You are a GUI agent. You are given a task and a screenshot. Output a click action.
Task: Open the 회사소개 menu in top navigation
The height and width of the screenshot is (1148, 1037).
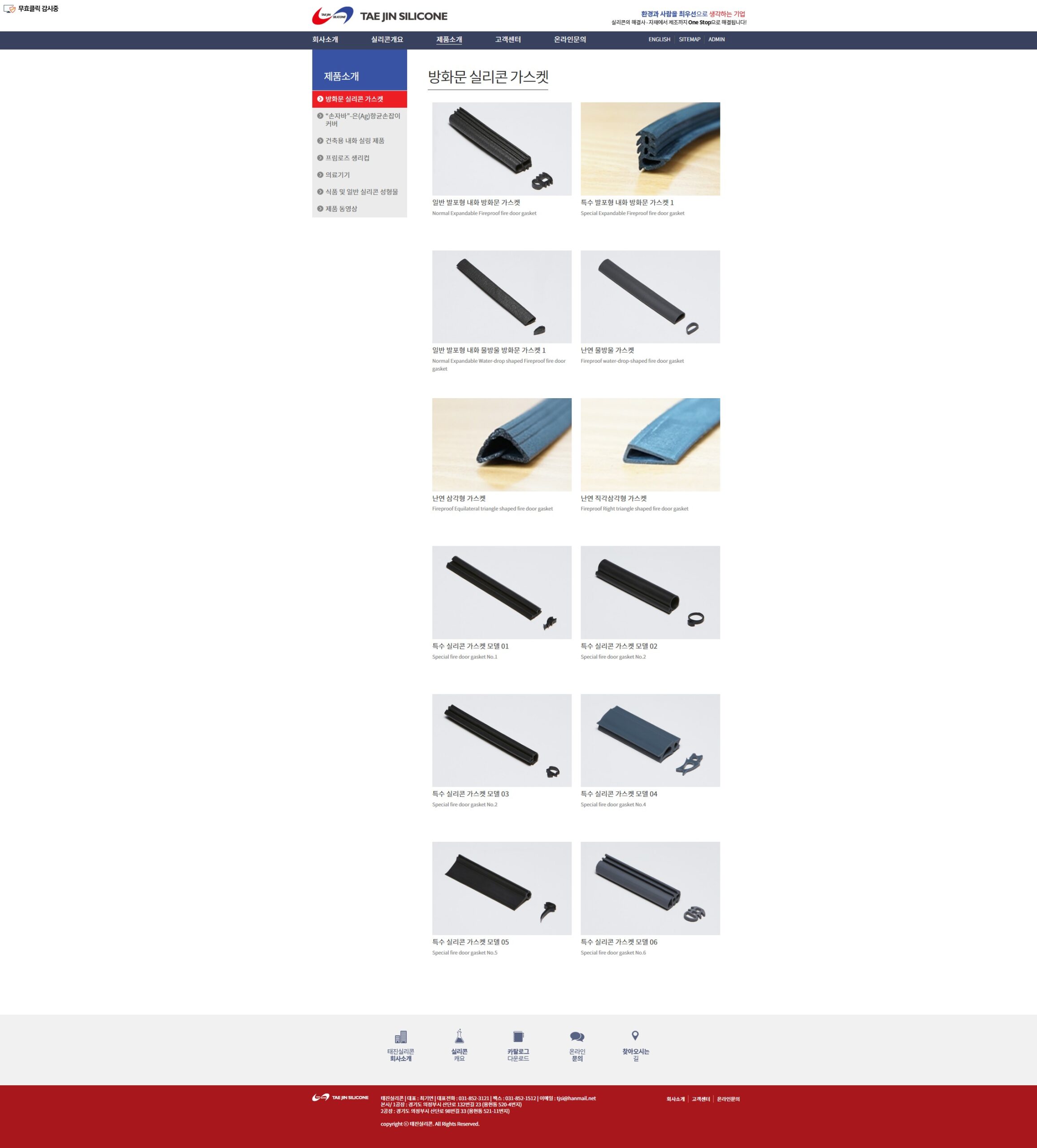(x=325, y=39)
